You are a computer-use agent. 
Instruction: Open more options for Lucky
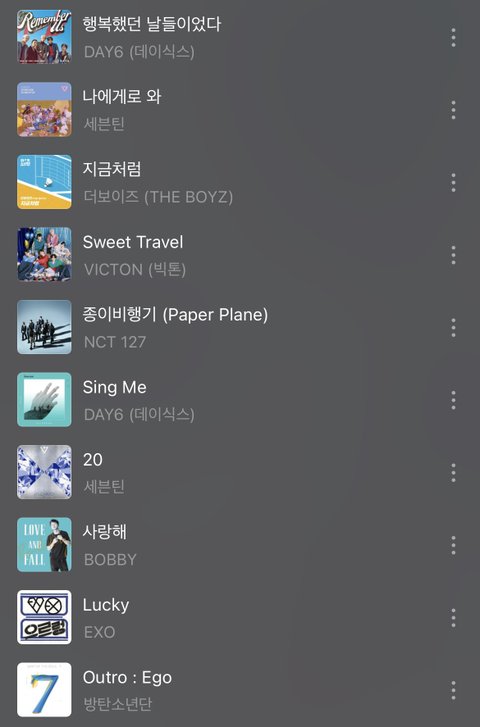tap(453, 618)
